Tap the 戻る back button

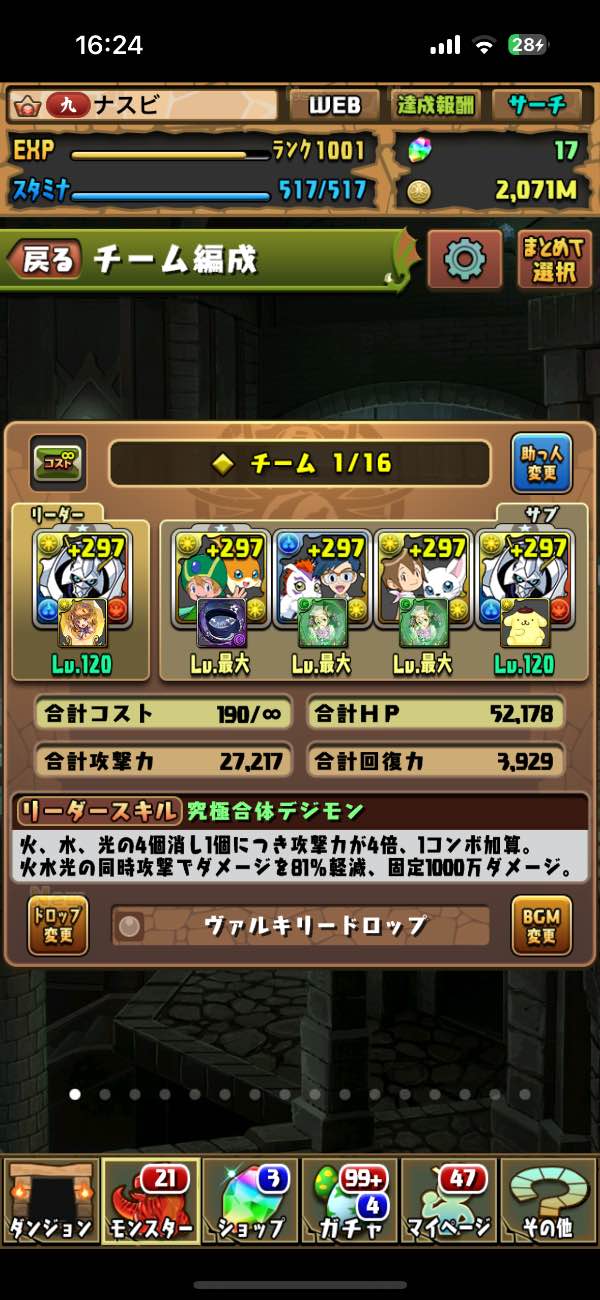[45, 260]
